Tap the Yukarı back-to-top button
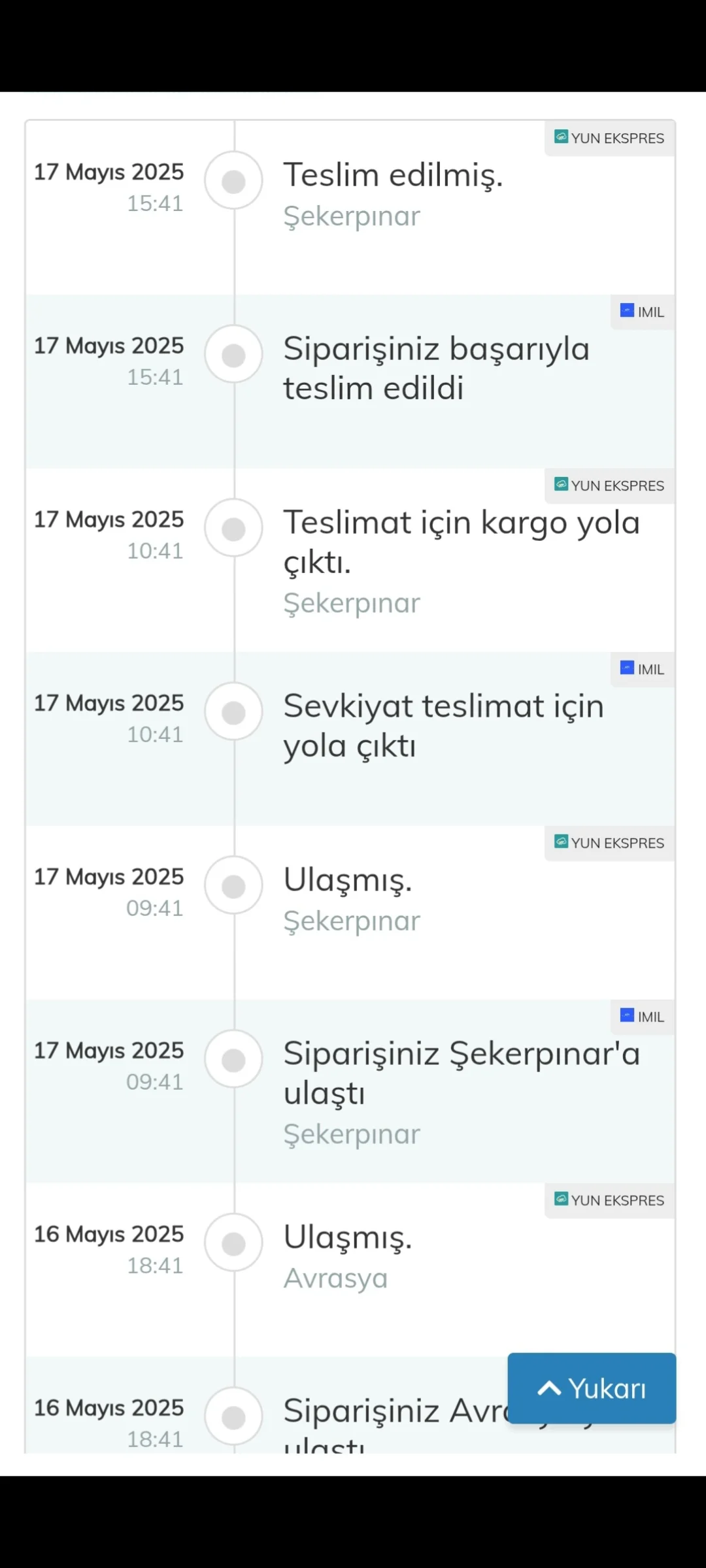The image size is (706, 1568). (x=592, y=1388)
